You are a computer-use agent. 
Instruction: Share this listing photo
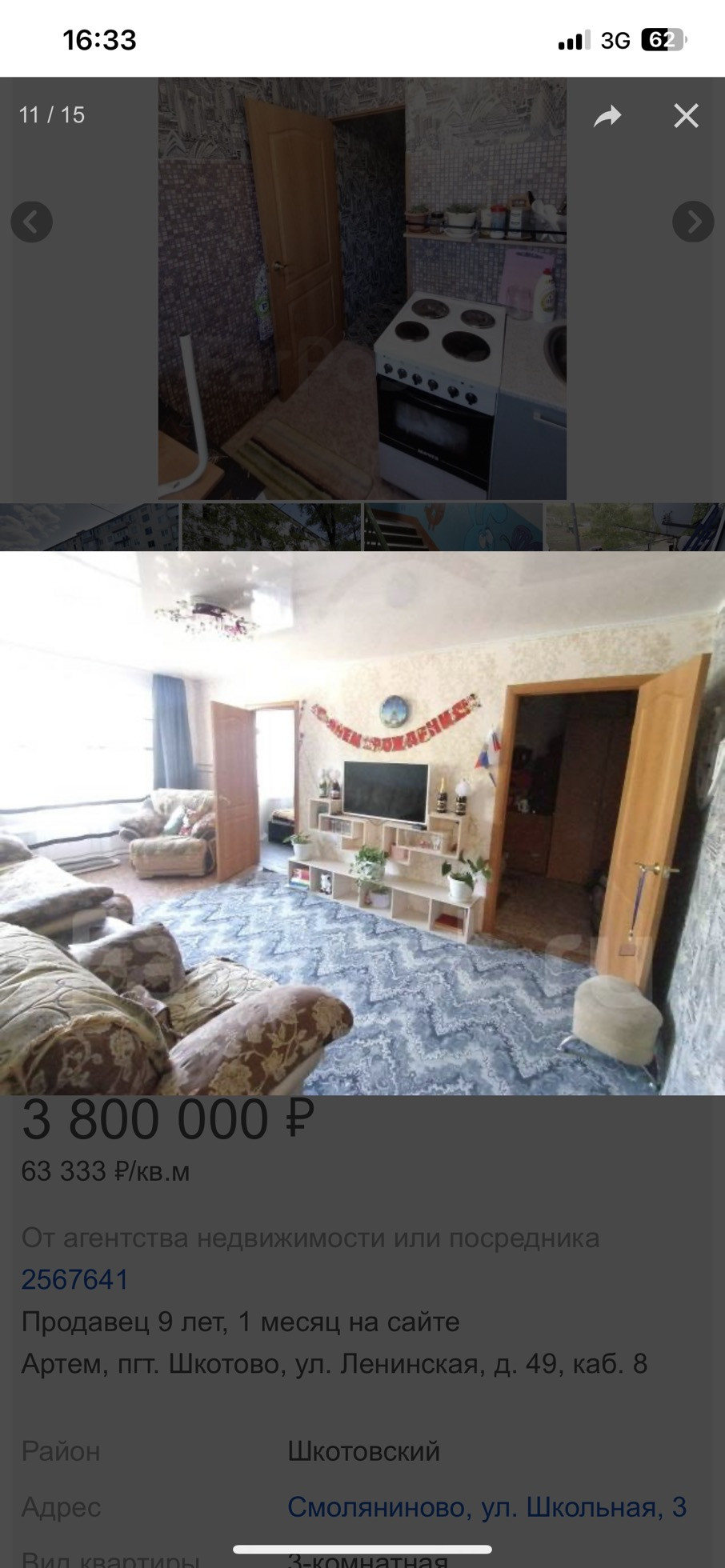coord(607,117)
